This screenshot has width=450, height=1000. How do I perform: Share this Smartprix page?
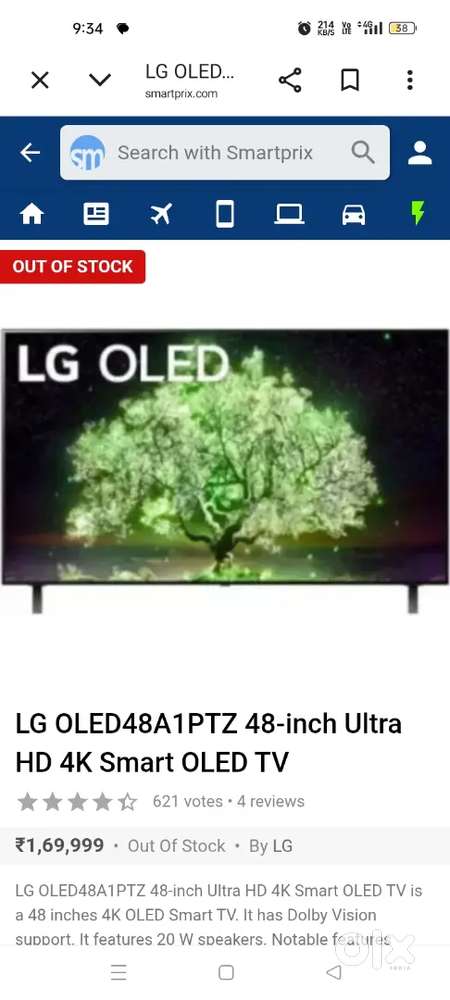(290, 80)
